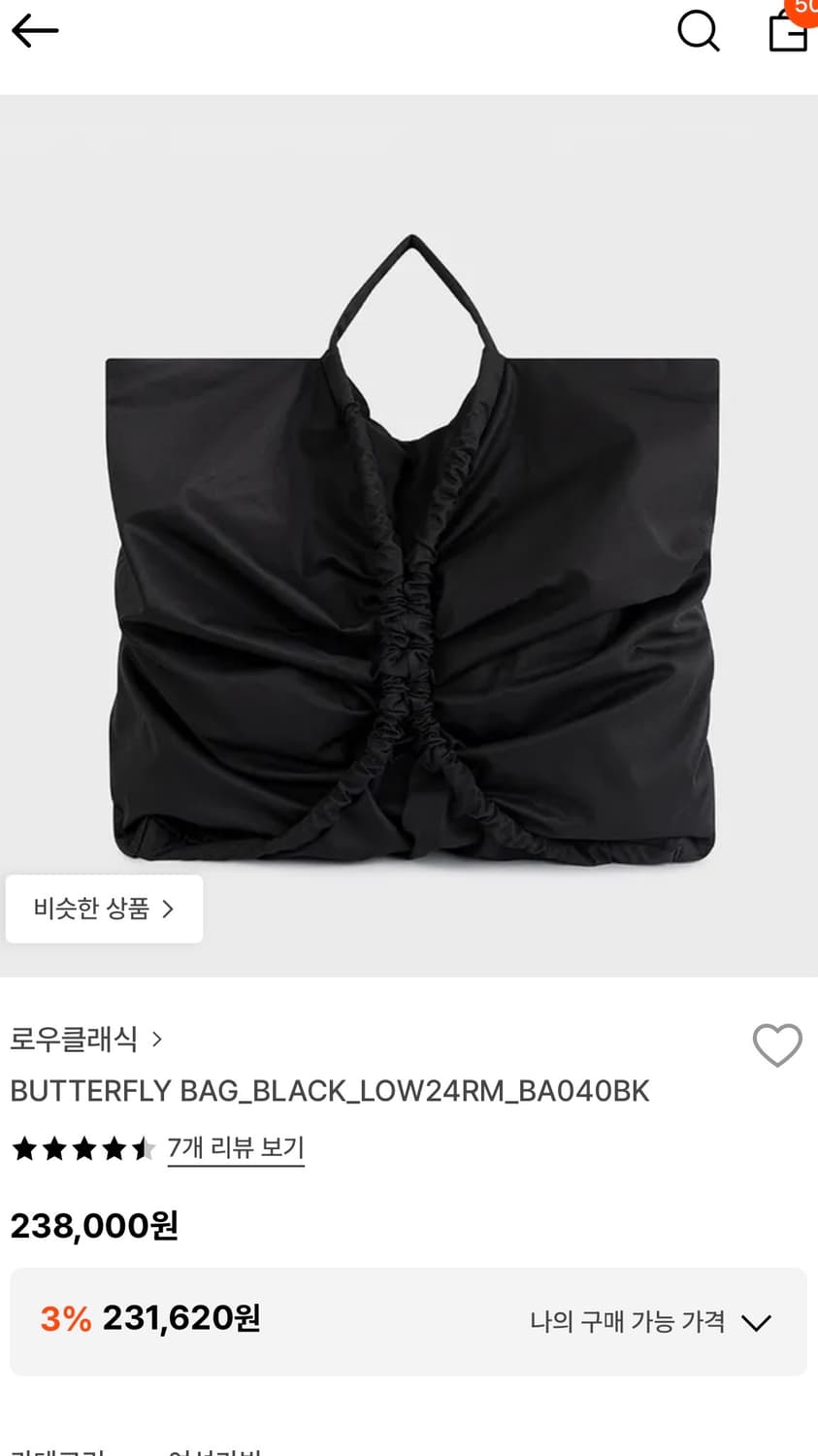Tap the badge showing 50 on the bag
The height and width of the screenshot is (1456, 818).
pyautogui.click(x=802, y=10)
